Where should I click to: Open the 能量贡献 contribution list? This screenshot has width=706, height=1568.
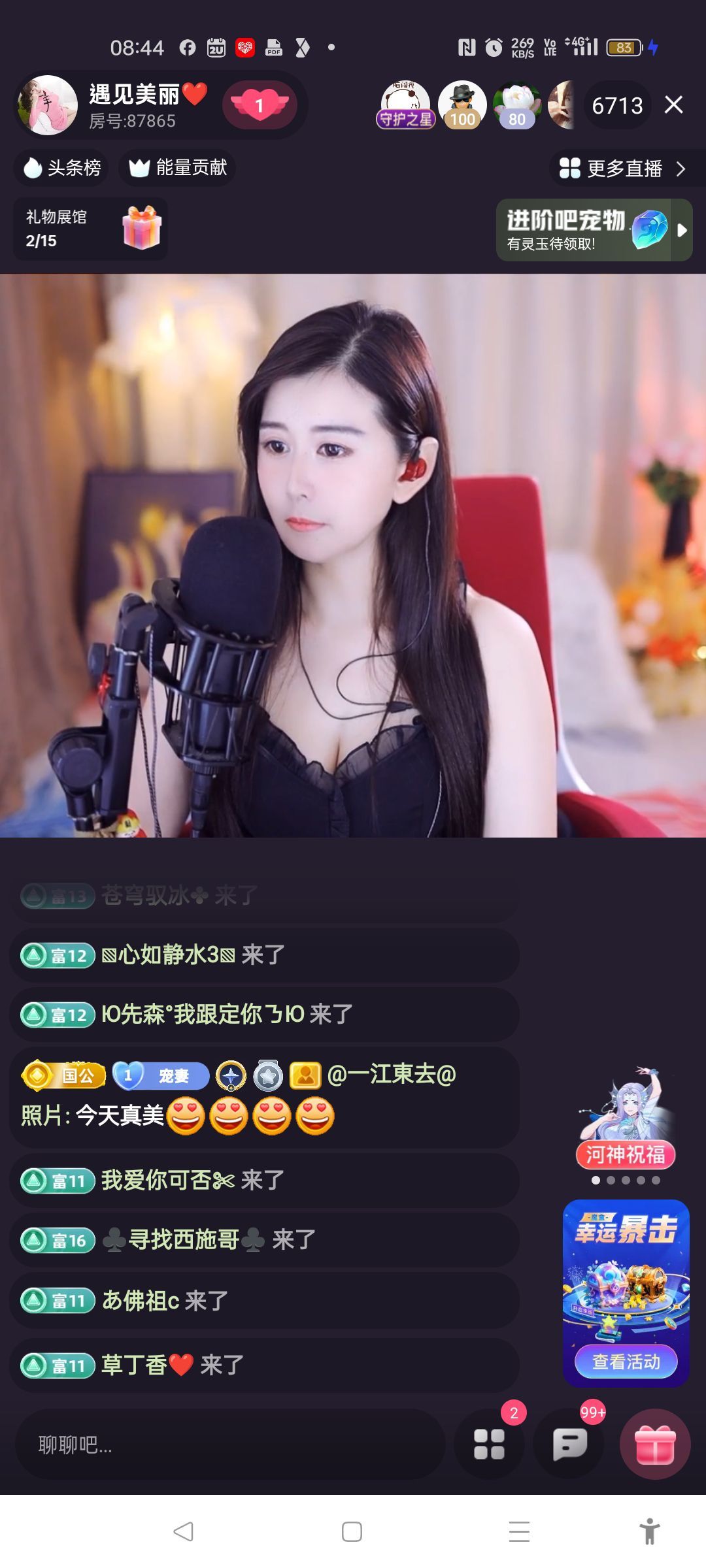click(178, 168)
